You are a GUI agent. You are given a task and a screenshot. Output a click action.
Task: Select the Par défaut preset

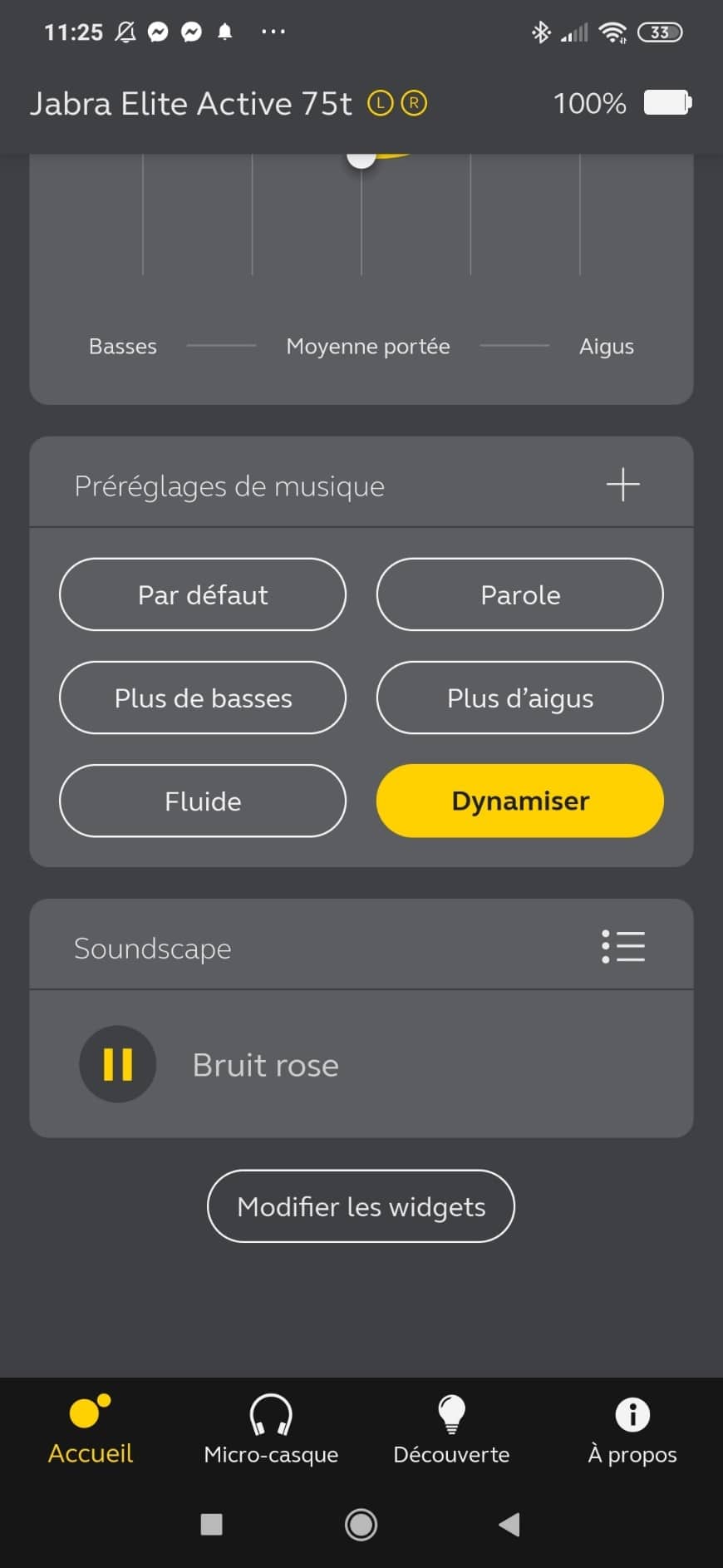coord(203,594)
